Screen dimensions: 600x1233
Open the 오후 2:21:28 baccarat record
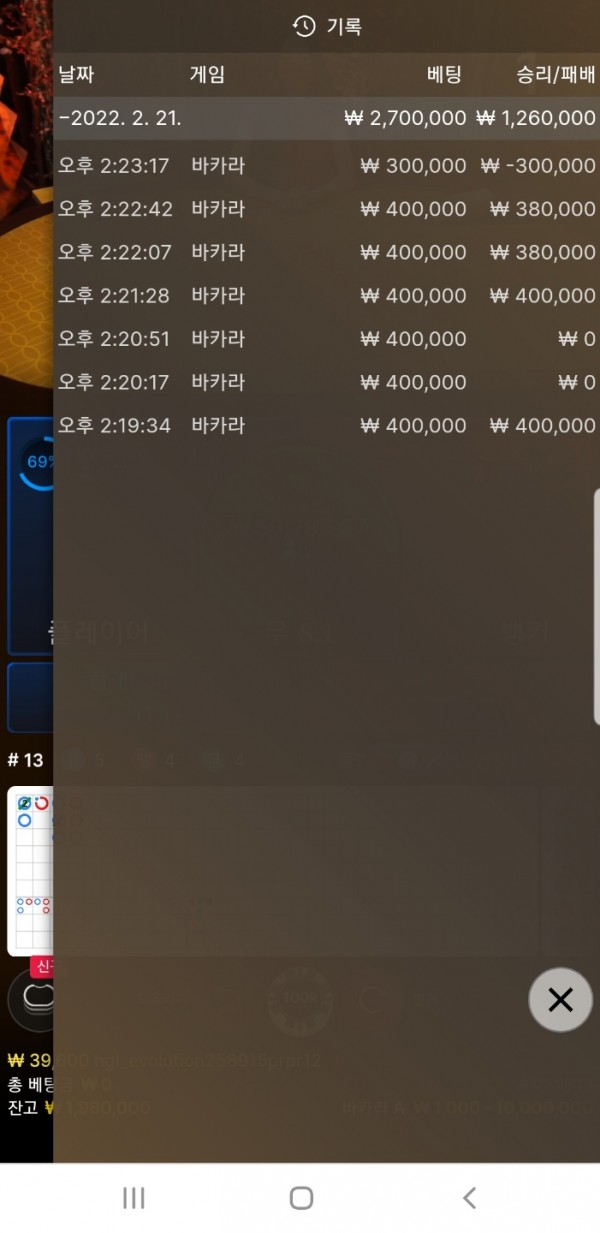tap(326, 295)
